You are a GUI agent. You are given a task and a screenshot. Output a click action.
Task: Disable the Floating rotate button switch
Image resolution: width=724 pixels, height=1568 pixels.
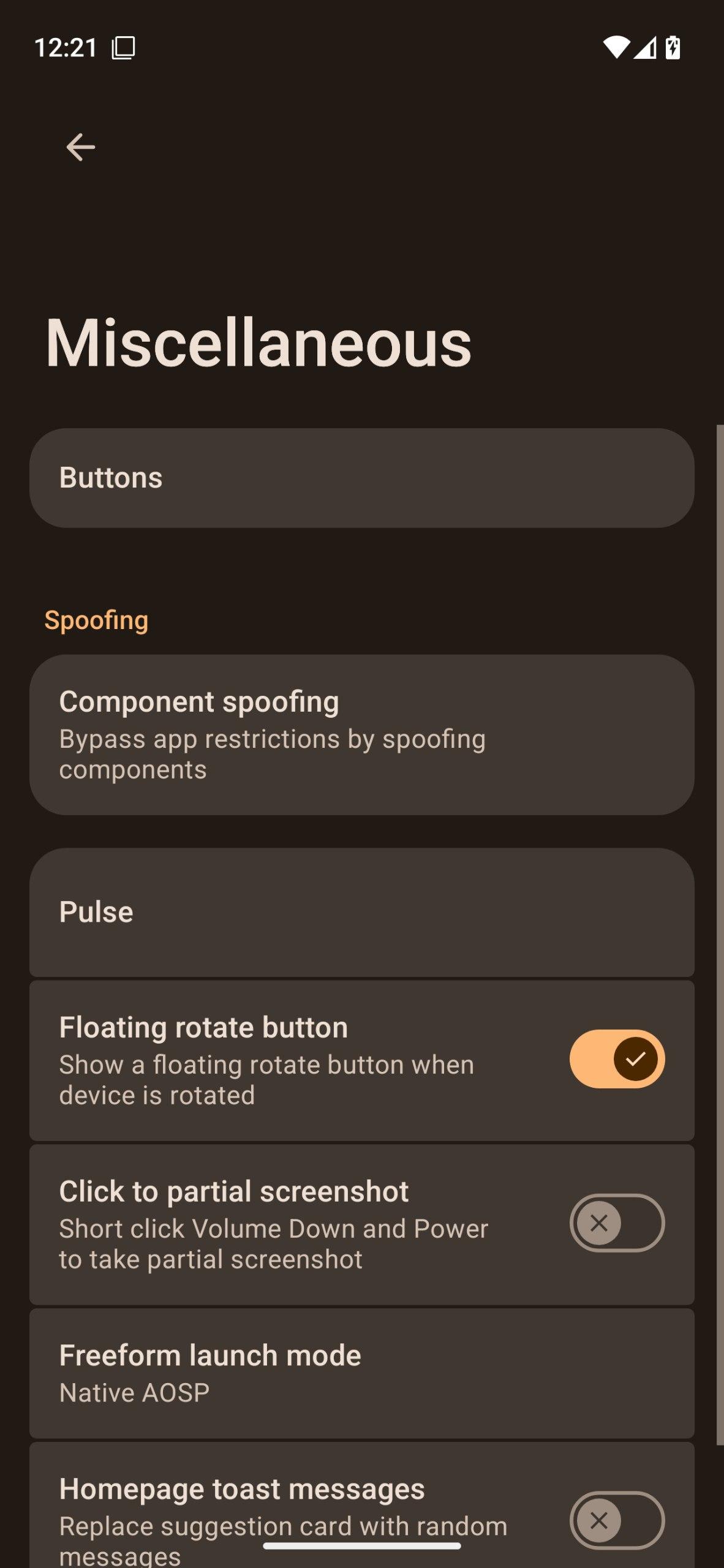pyautogui.click(x=616, y=1059)
